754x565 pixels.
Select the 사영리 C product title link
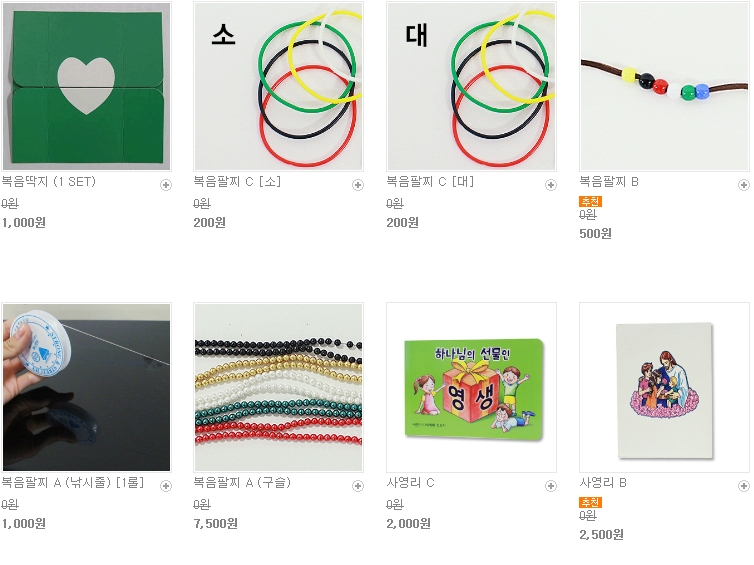(x=410, y=483)
